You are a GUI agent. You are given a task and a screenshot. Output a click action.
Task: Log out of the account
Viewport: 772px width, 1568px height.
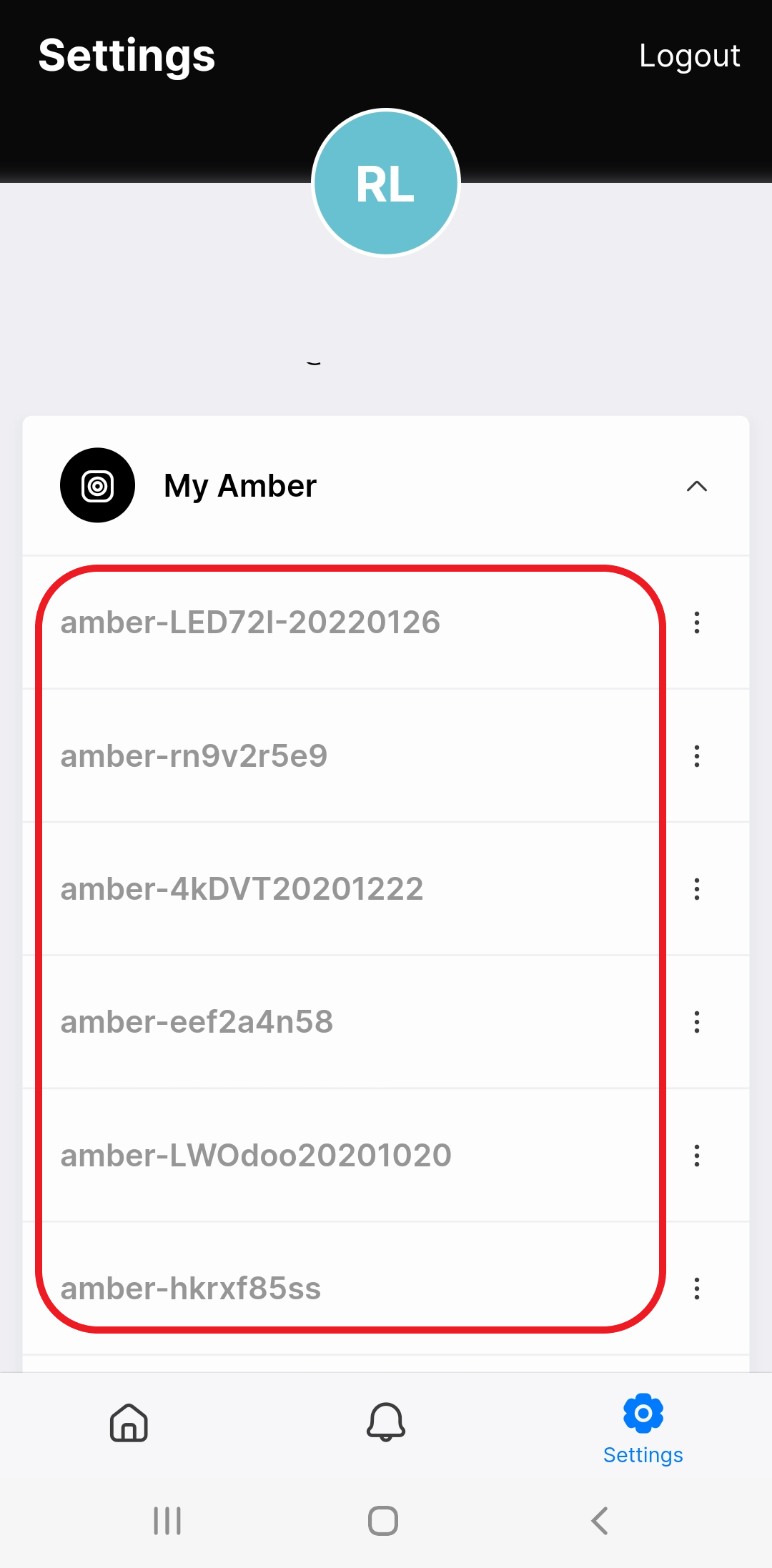[689, 56]
